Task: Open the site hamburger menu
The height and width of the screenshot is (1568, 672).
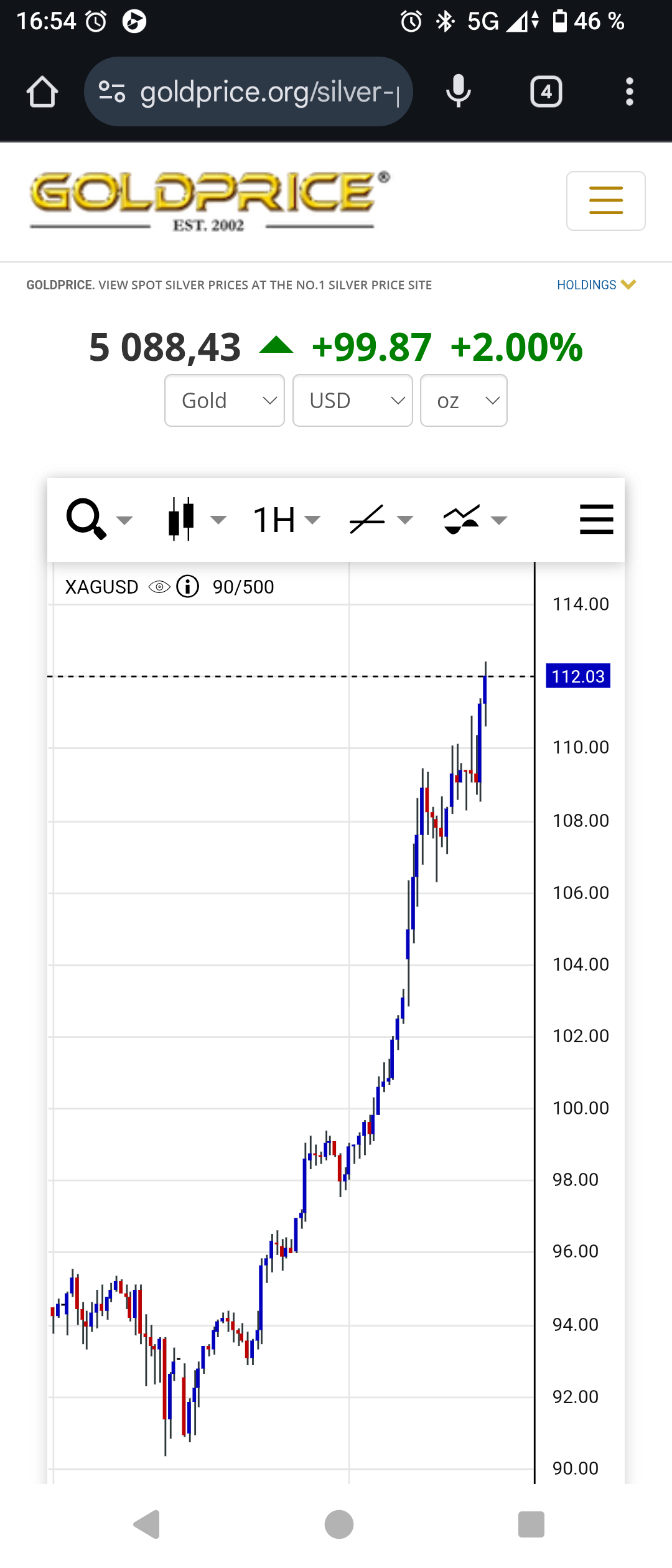Action: point(605,200)
